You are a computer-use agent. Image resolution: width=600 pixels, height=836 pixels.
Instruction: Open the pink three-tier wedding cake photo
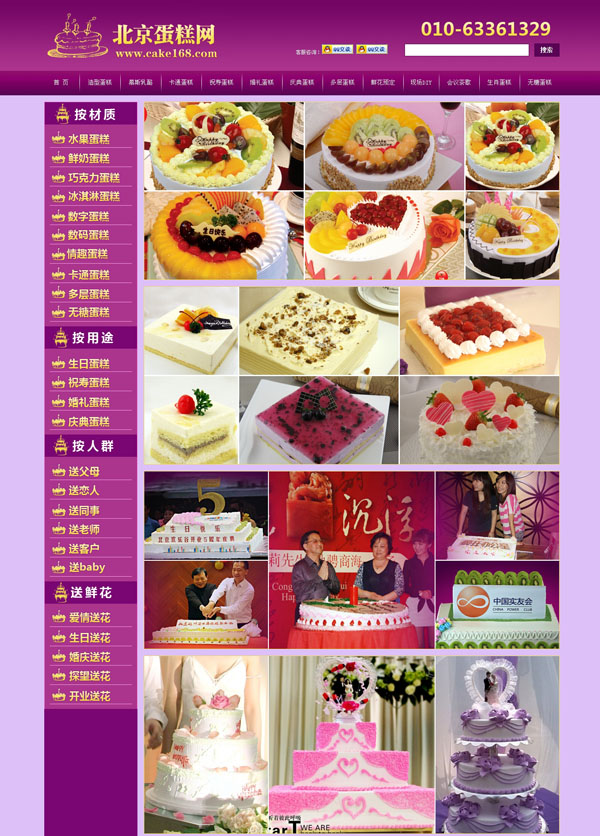pos(351,744)
